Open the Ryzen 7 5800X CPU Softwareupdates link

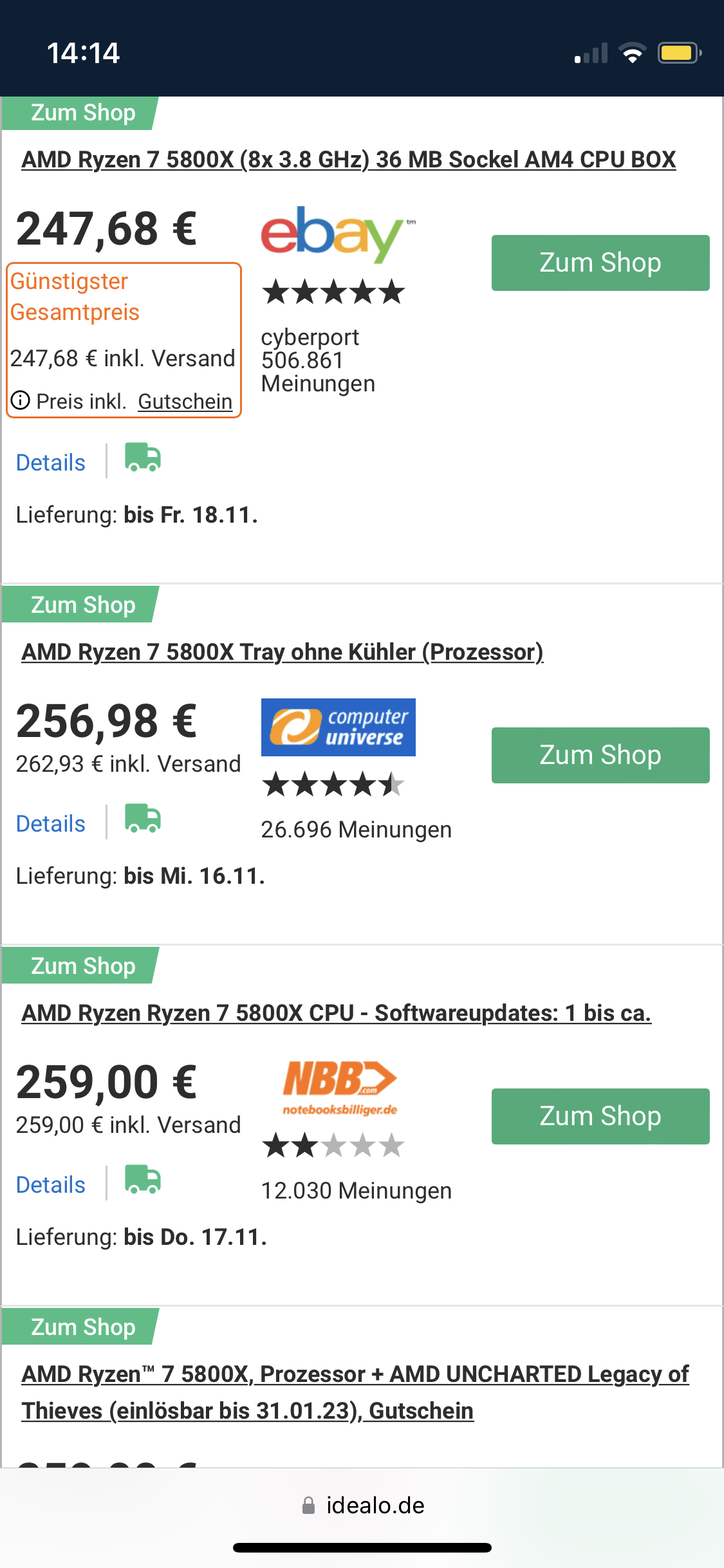point(336,1013)
